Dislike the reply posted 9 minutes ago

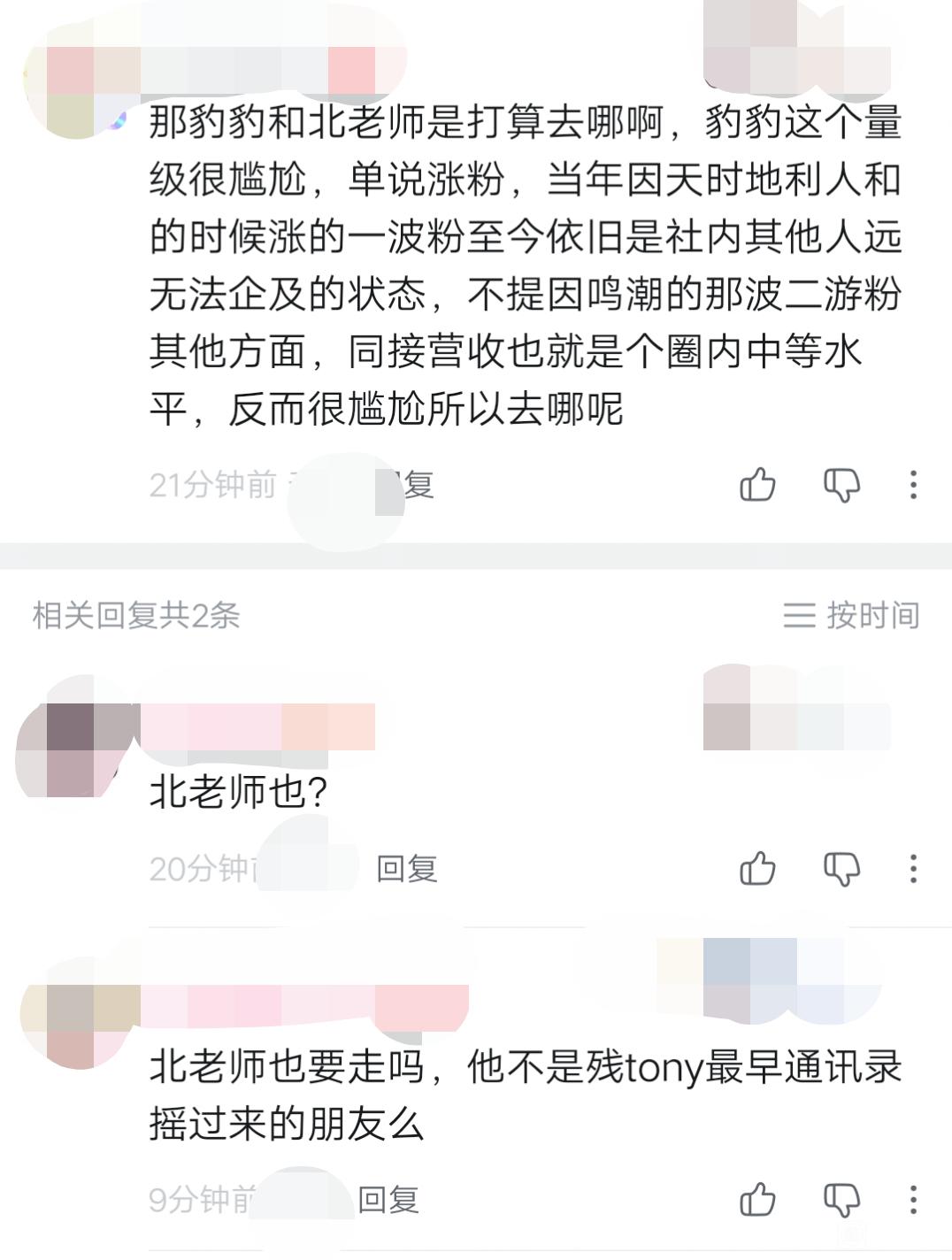pyautogui.click(x=841, y=1200)
